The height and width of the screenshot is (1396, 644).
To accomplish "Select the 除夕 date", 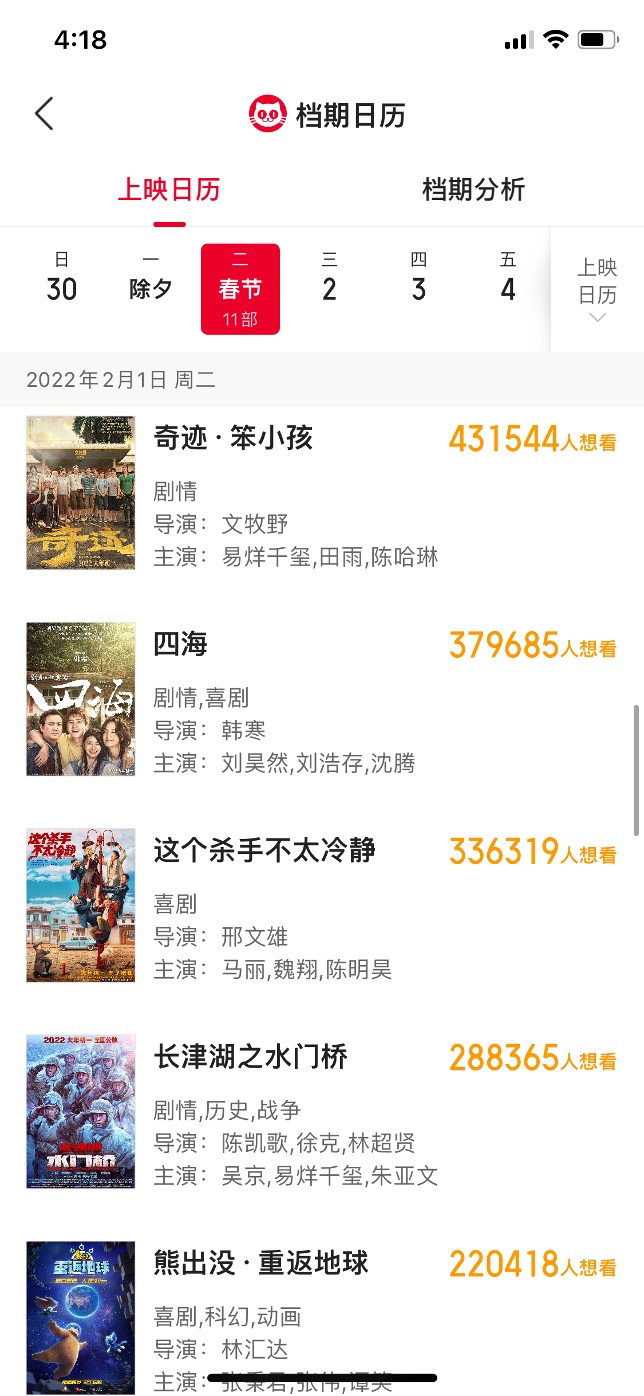I will (151, 279).
